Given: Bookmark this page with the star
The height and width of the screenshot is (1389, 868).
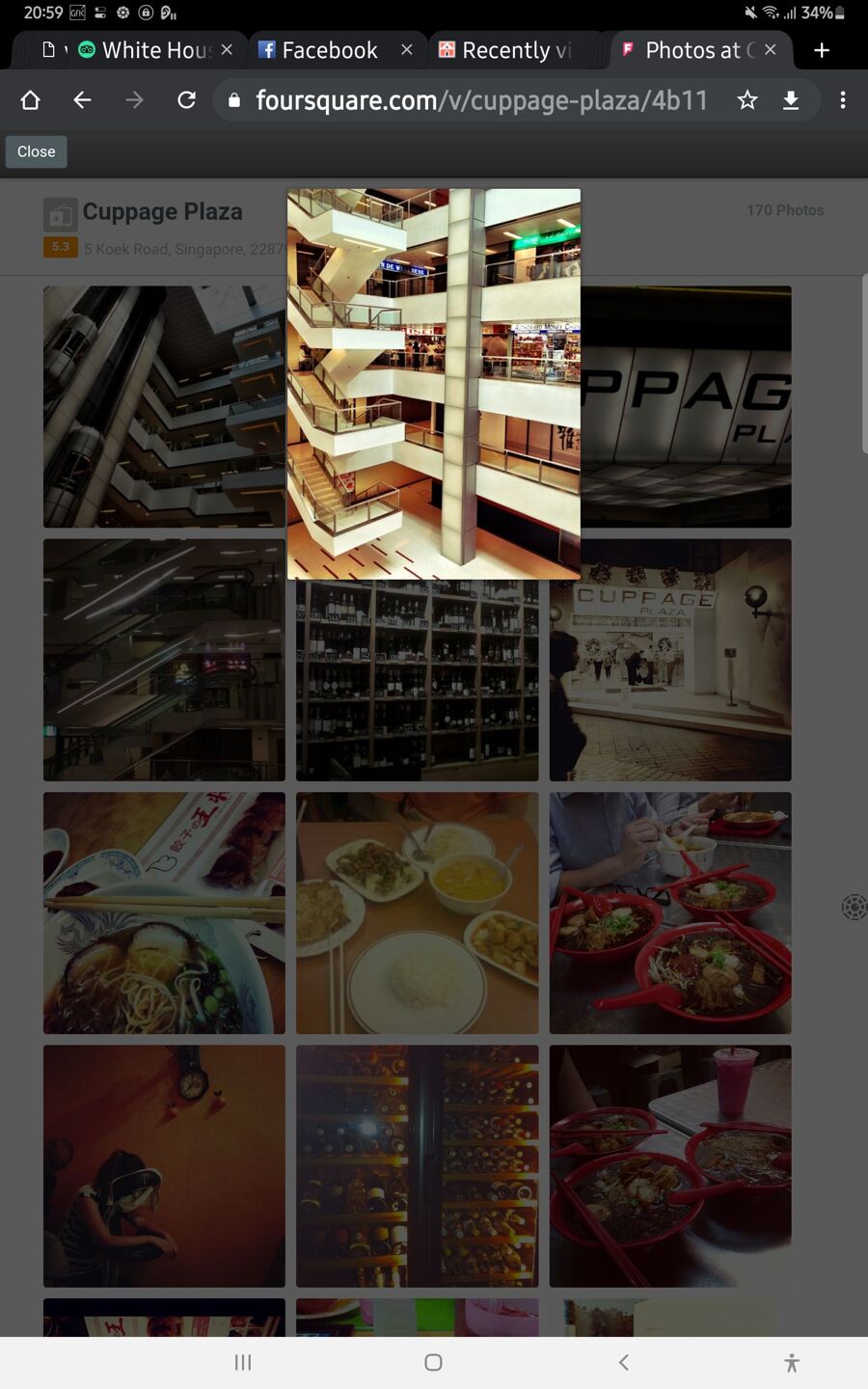Looking at the screenshot, I should (747, 100).
